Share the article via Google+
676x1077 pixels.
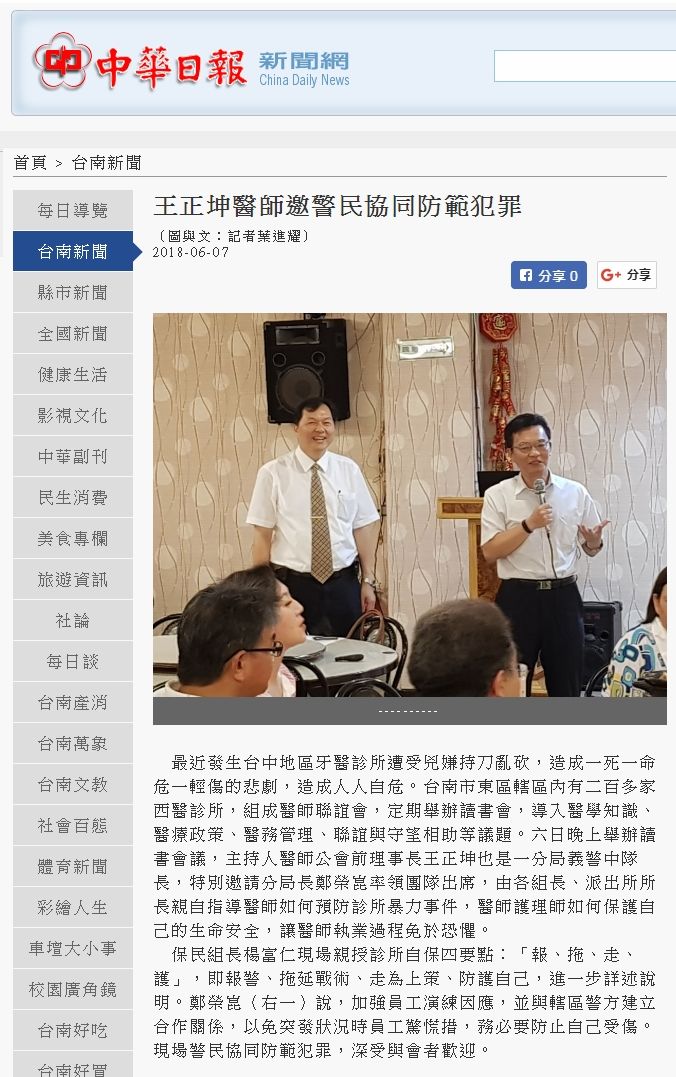coord(626,275)
